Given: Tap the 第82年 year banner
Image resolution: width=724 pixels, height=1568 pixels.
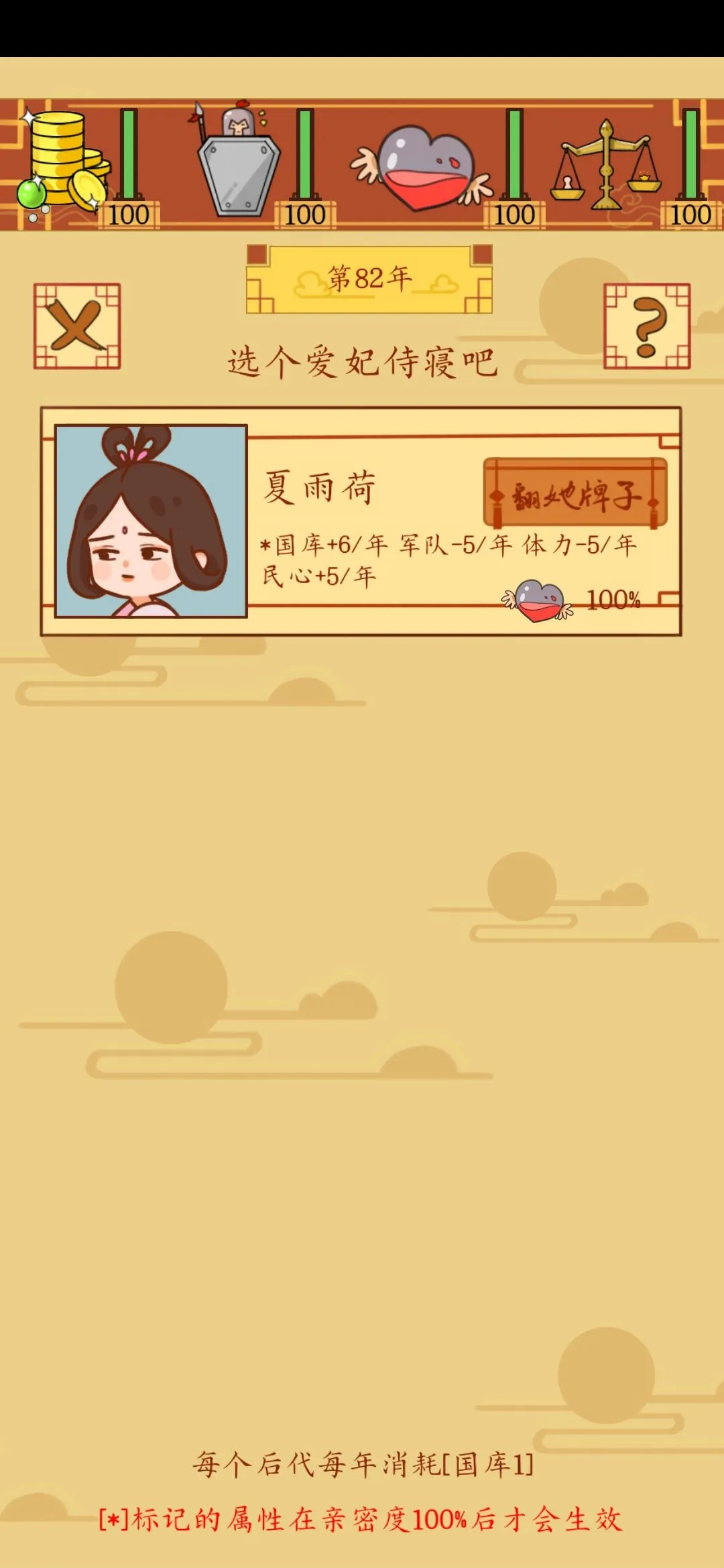Looking at the screenshot, I should pyautogui.click(x=371, y=278).
